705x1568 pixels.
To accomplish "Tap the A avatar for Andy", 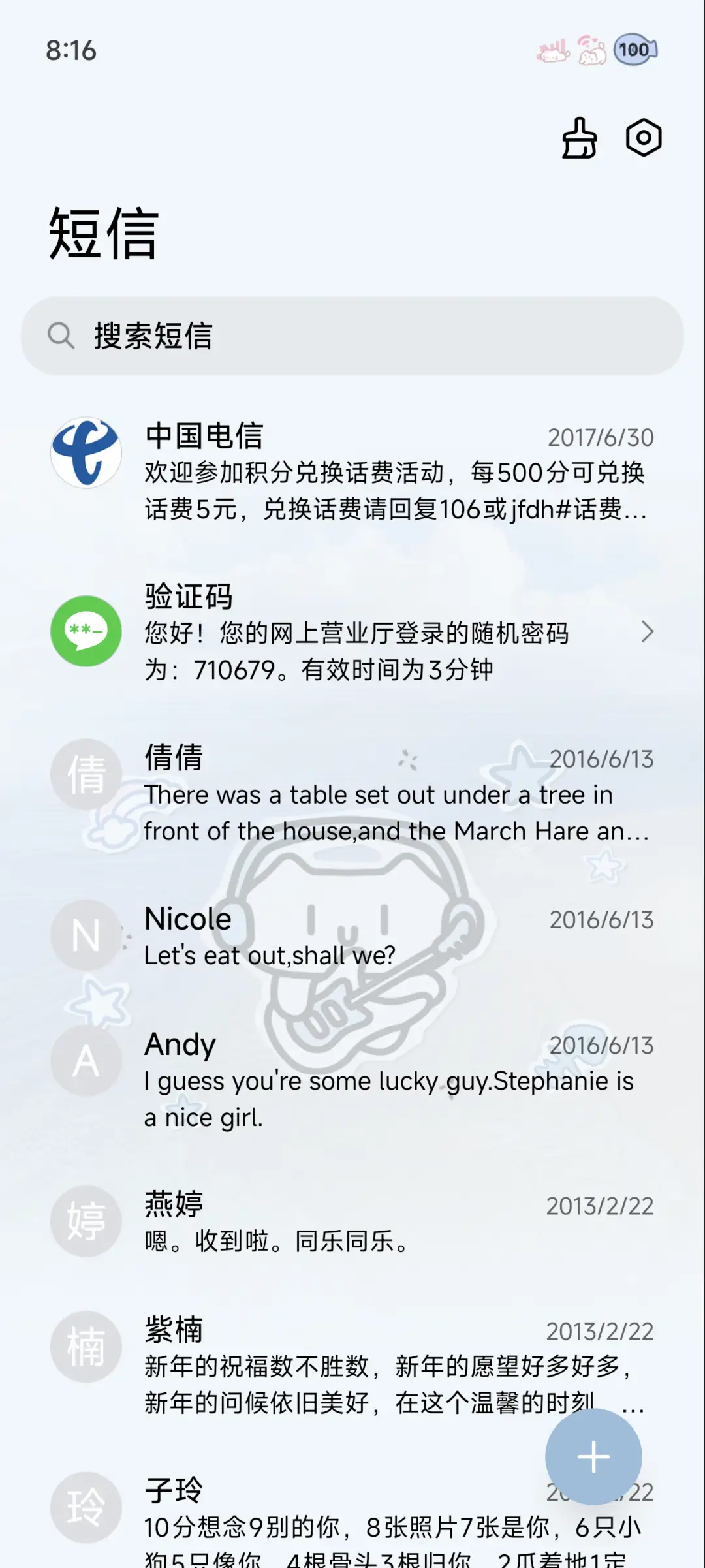I will (x=85, y=1061).
